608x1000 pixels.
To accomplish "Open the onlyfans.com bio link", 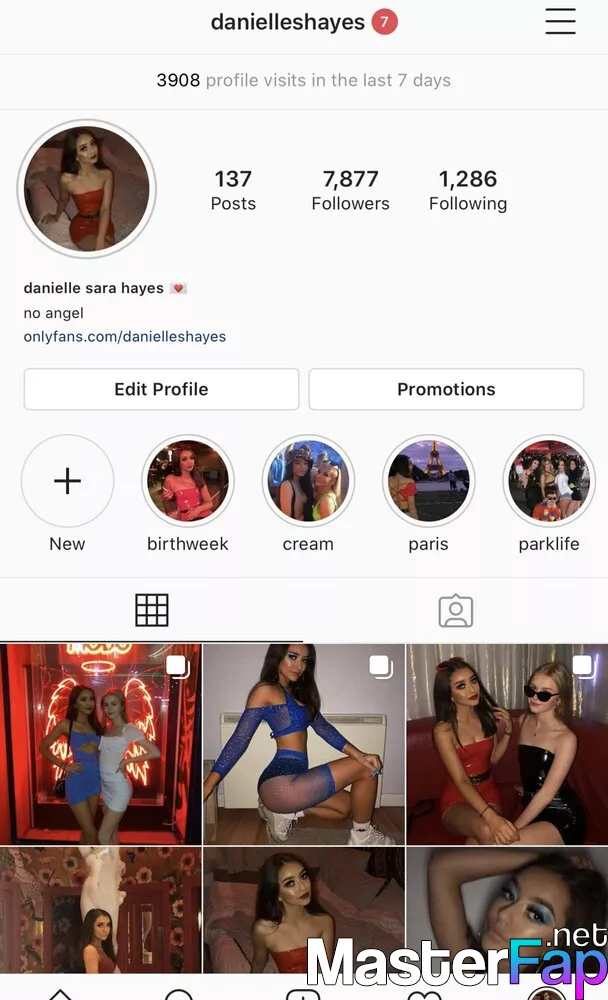I will point(125,337).
